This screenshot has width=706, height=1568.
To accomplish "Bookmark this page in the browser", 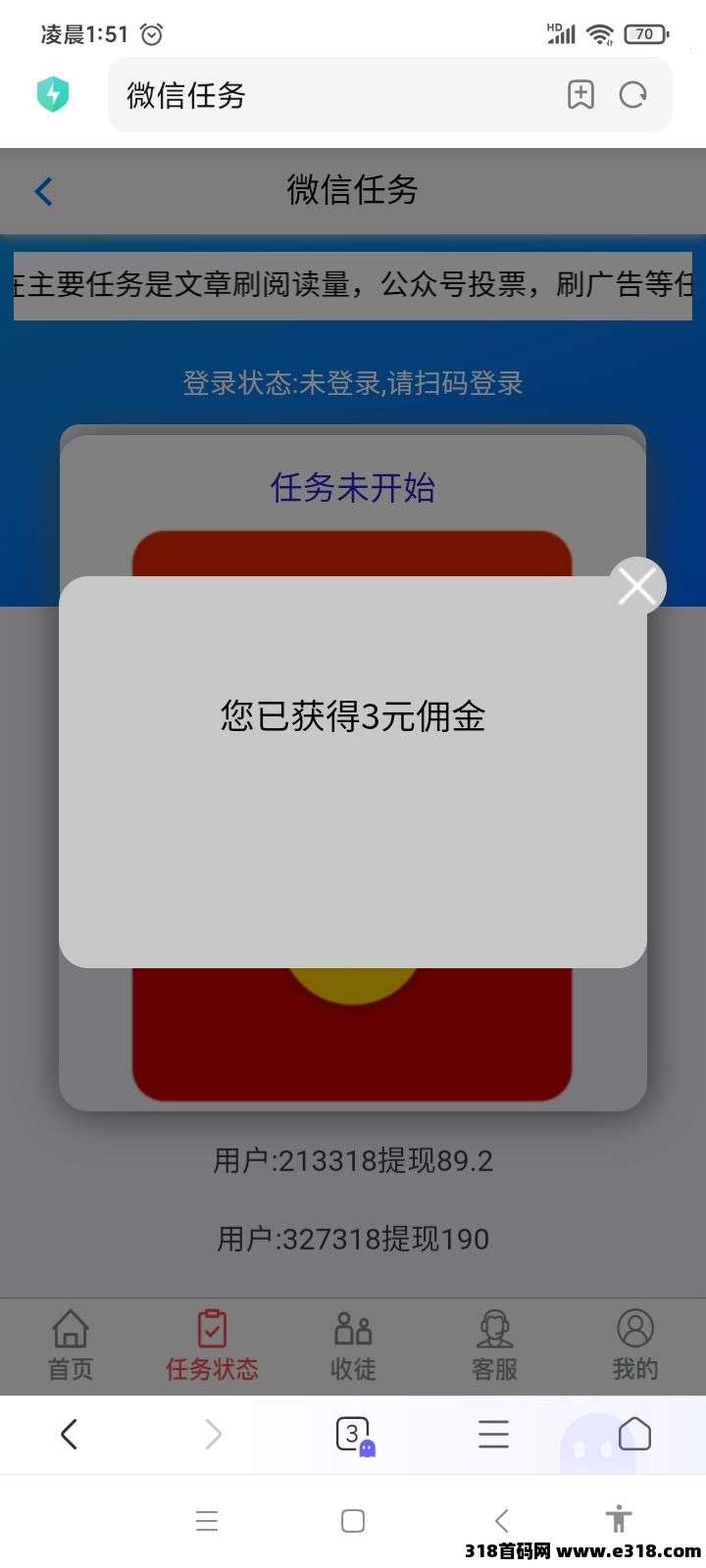I will point(580,95).
